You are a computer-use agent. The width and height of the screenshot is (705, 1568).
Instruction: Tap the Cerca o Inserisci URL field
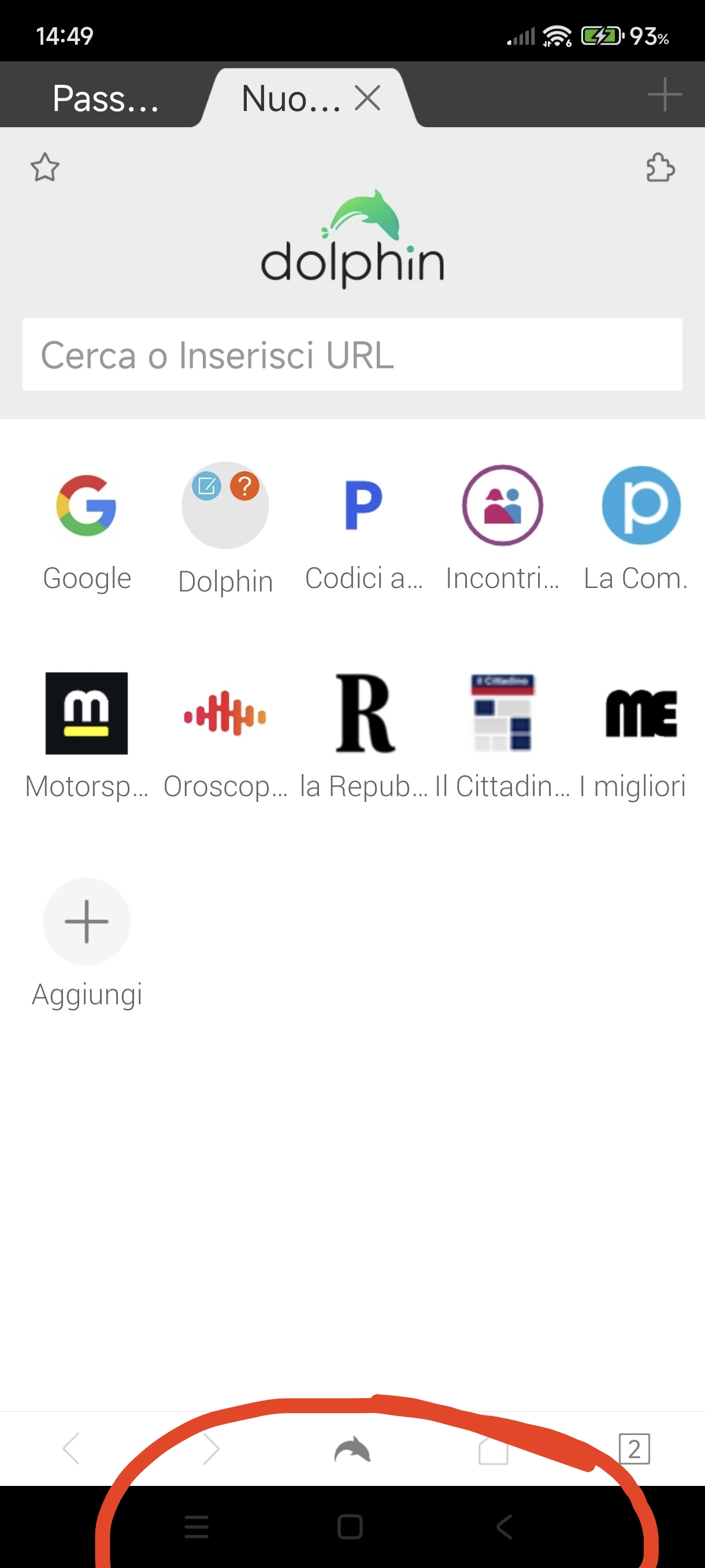point(352,354)
